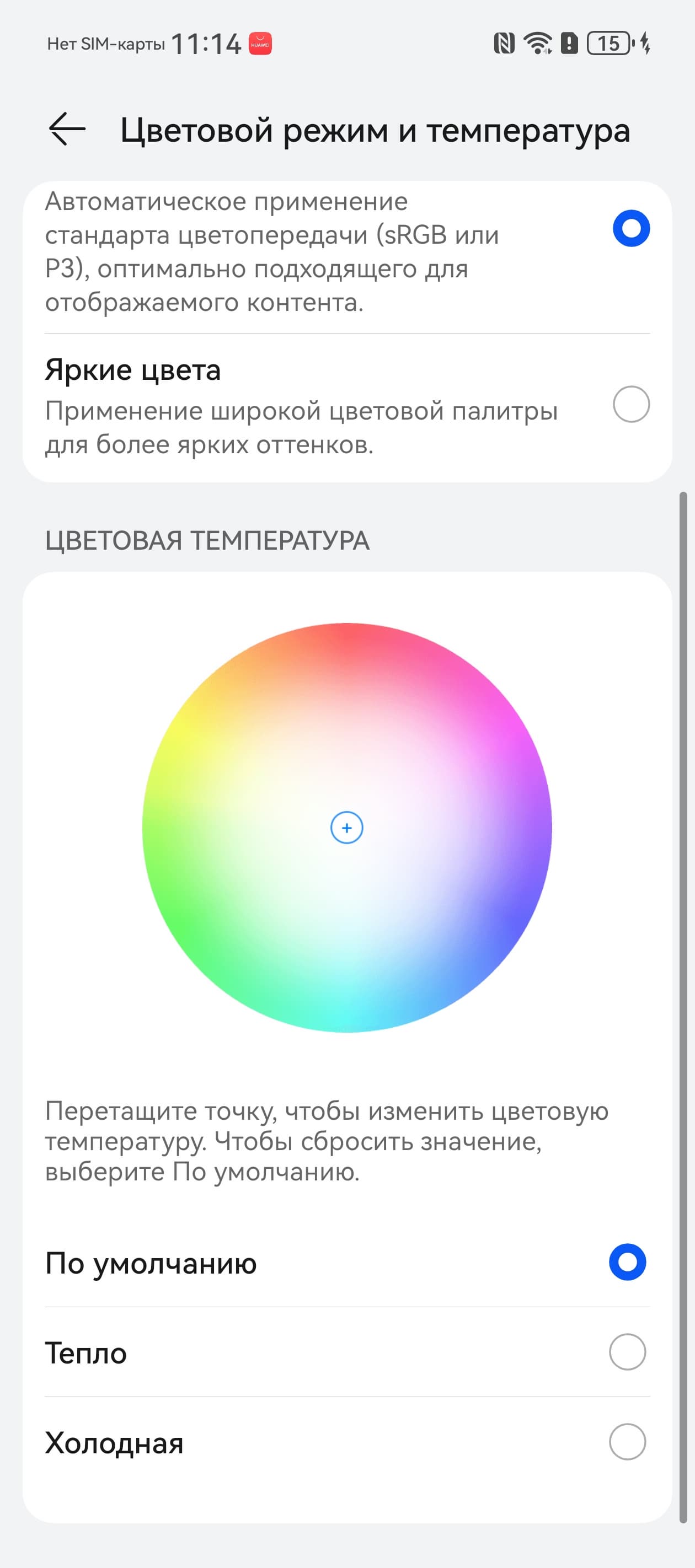Choose Холодная color temperature

coord(627,1442)
